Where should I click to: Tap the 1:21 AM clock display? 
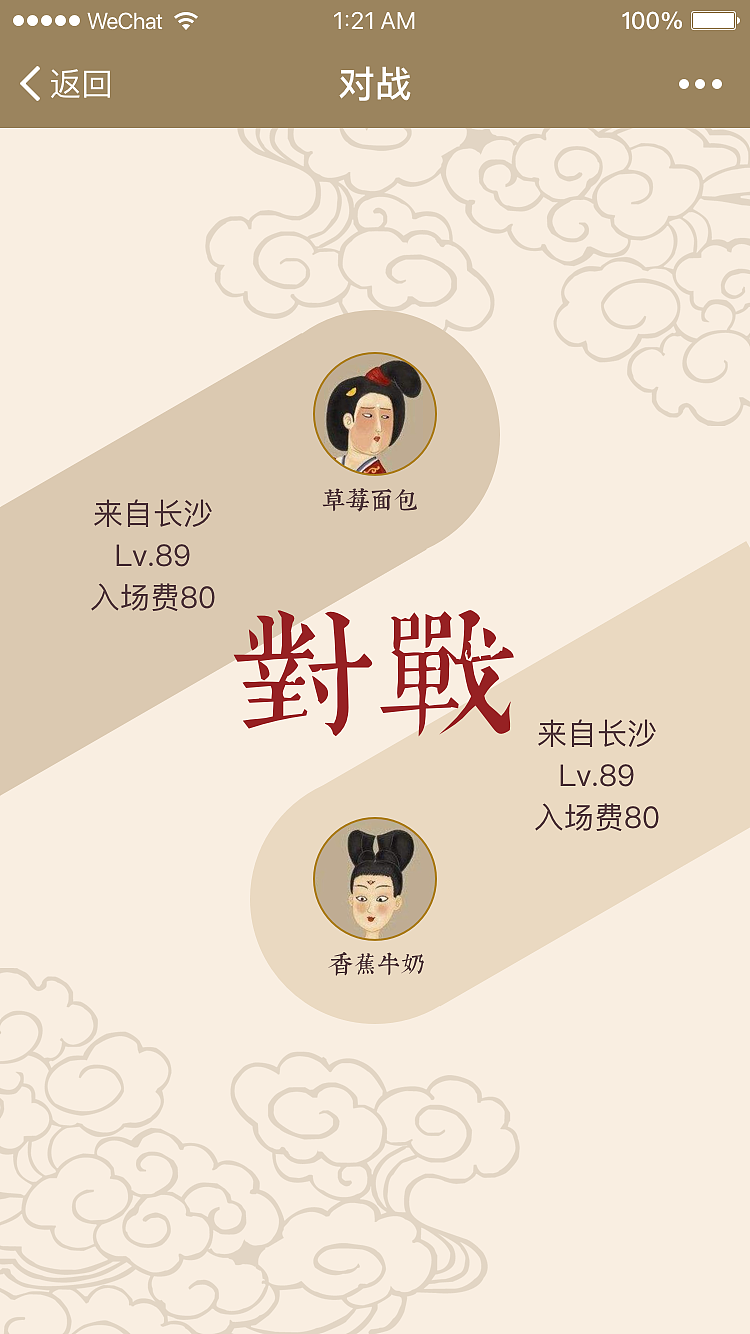(375, 20)
